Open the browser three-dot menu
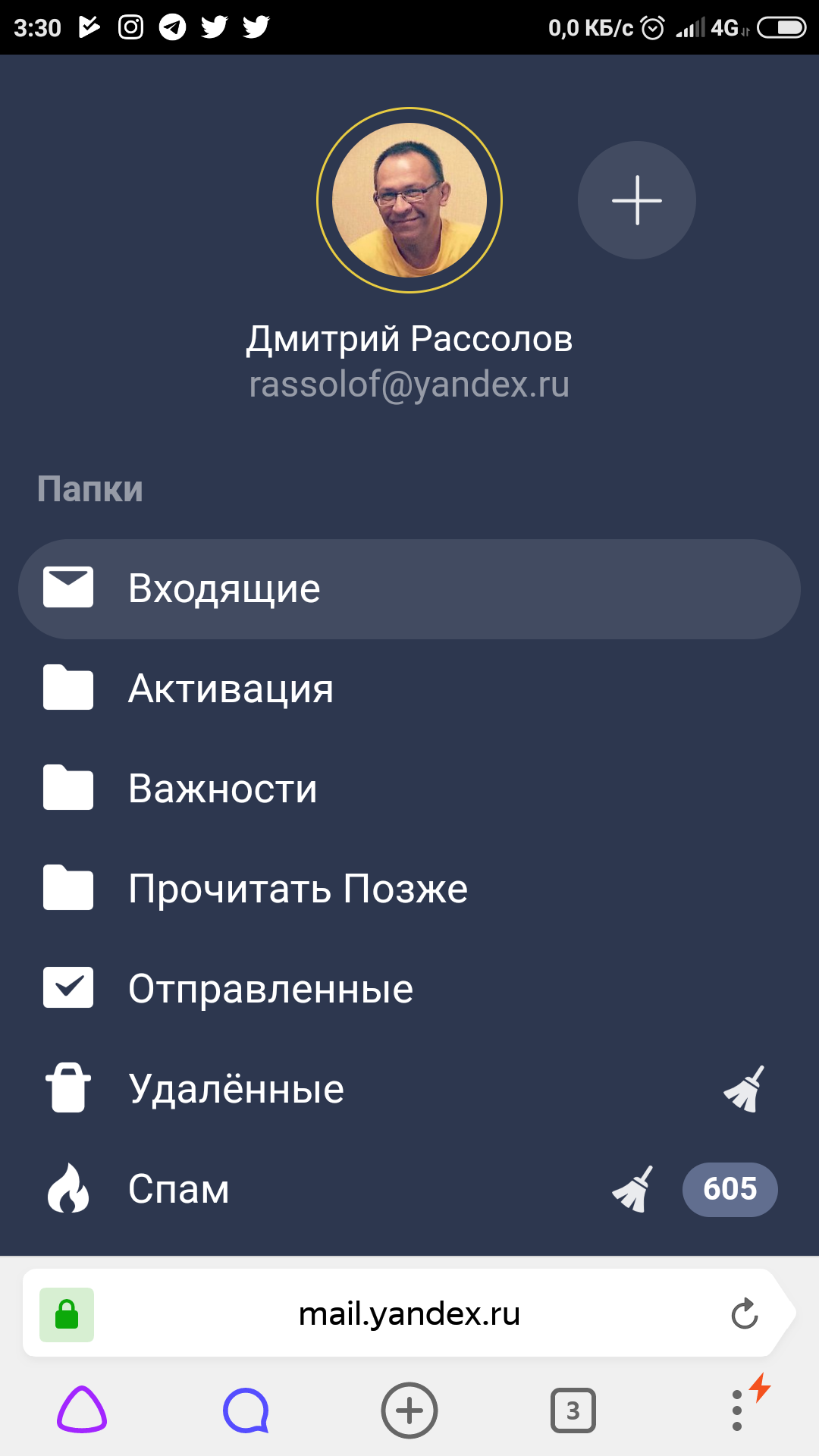This screenshot has height=1456, width=819. (737, 1410)
